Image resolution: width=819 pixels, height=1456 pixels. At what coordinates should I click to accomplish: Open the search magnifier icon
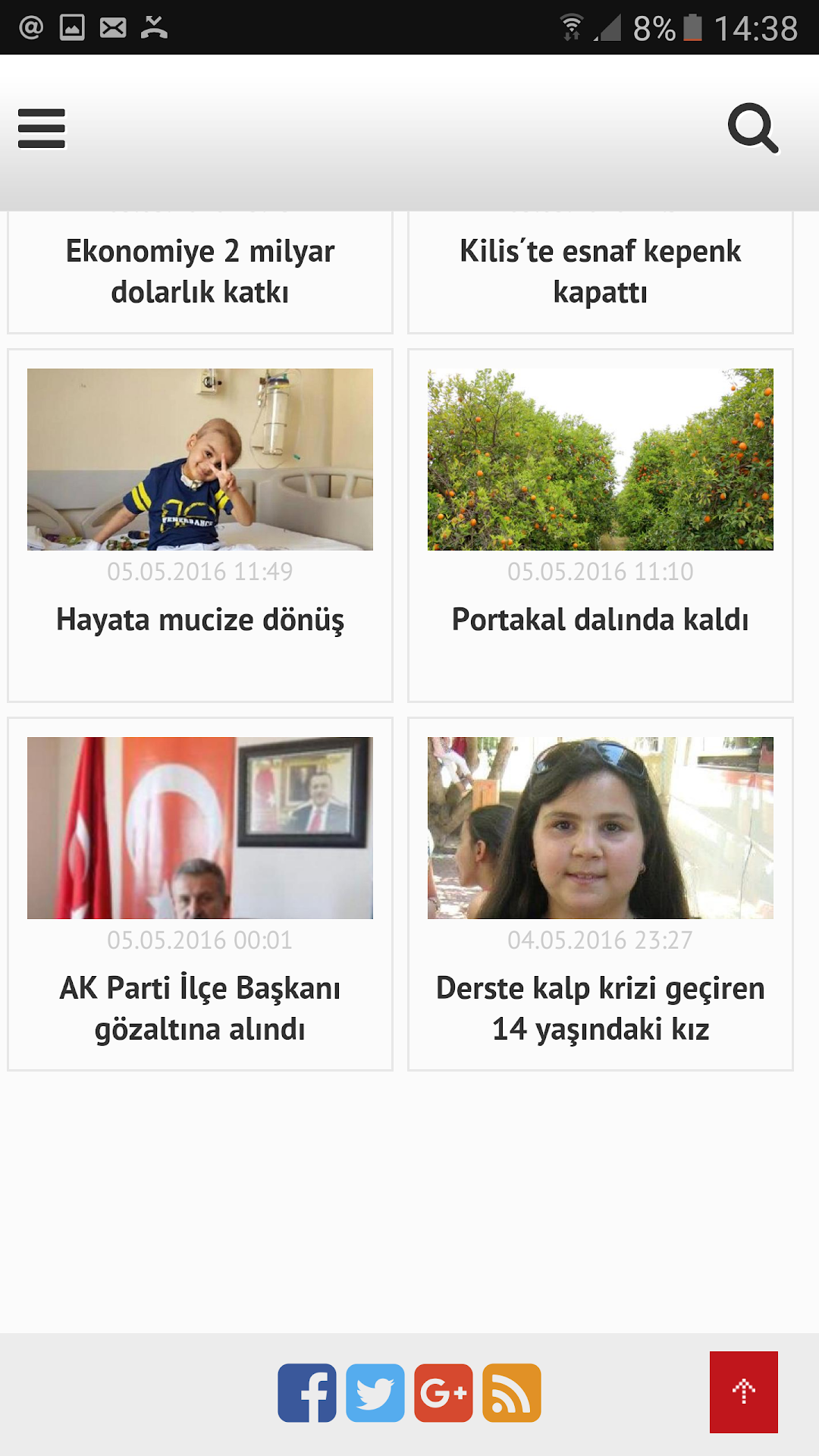pyautogui.click(x=752, y=128)
